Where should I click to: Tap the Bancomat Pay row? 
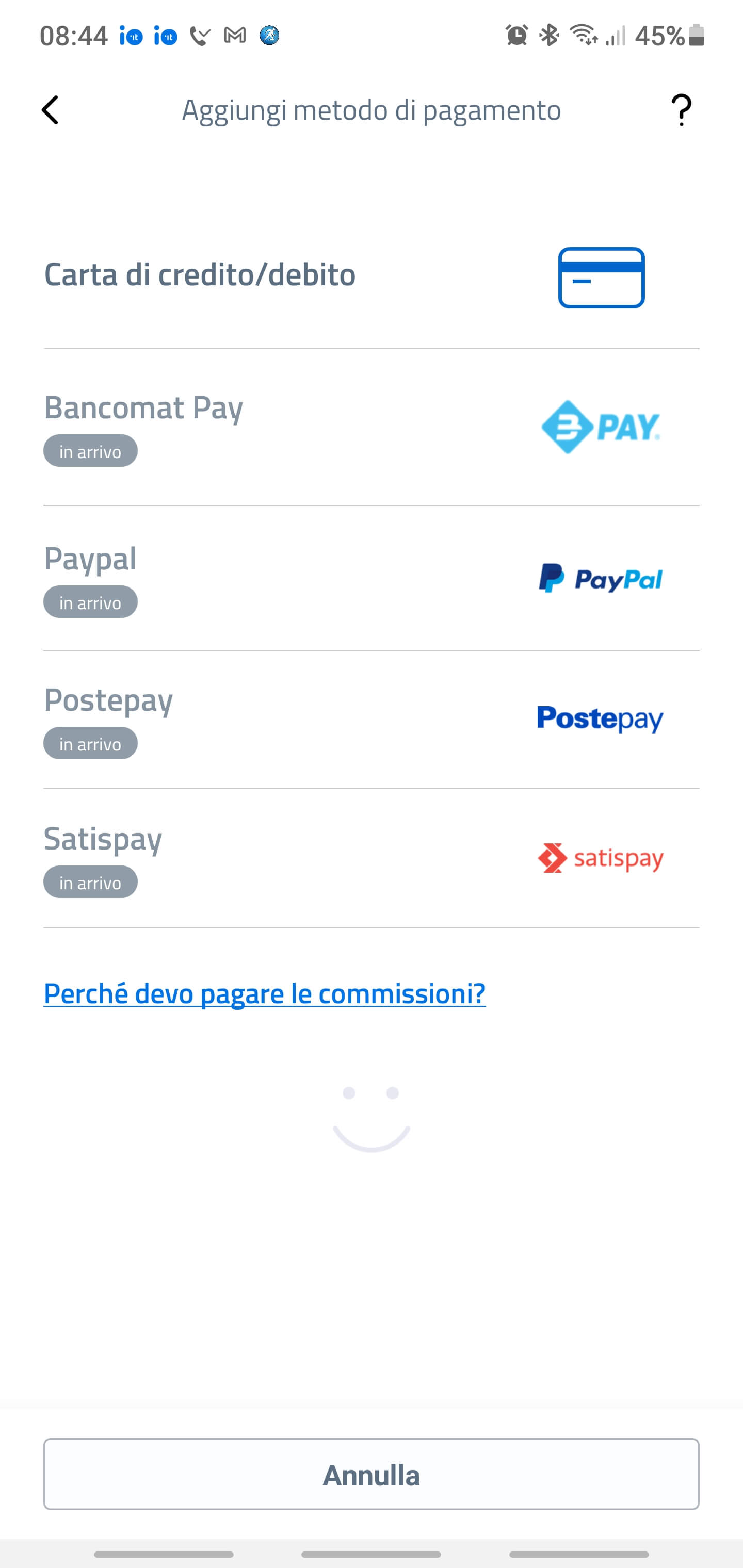click(x=370, y=427)
